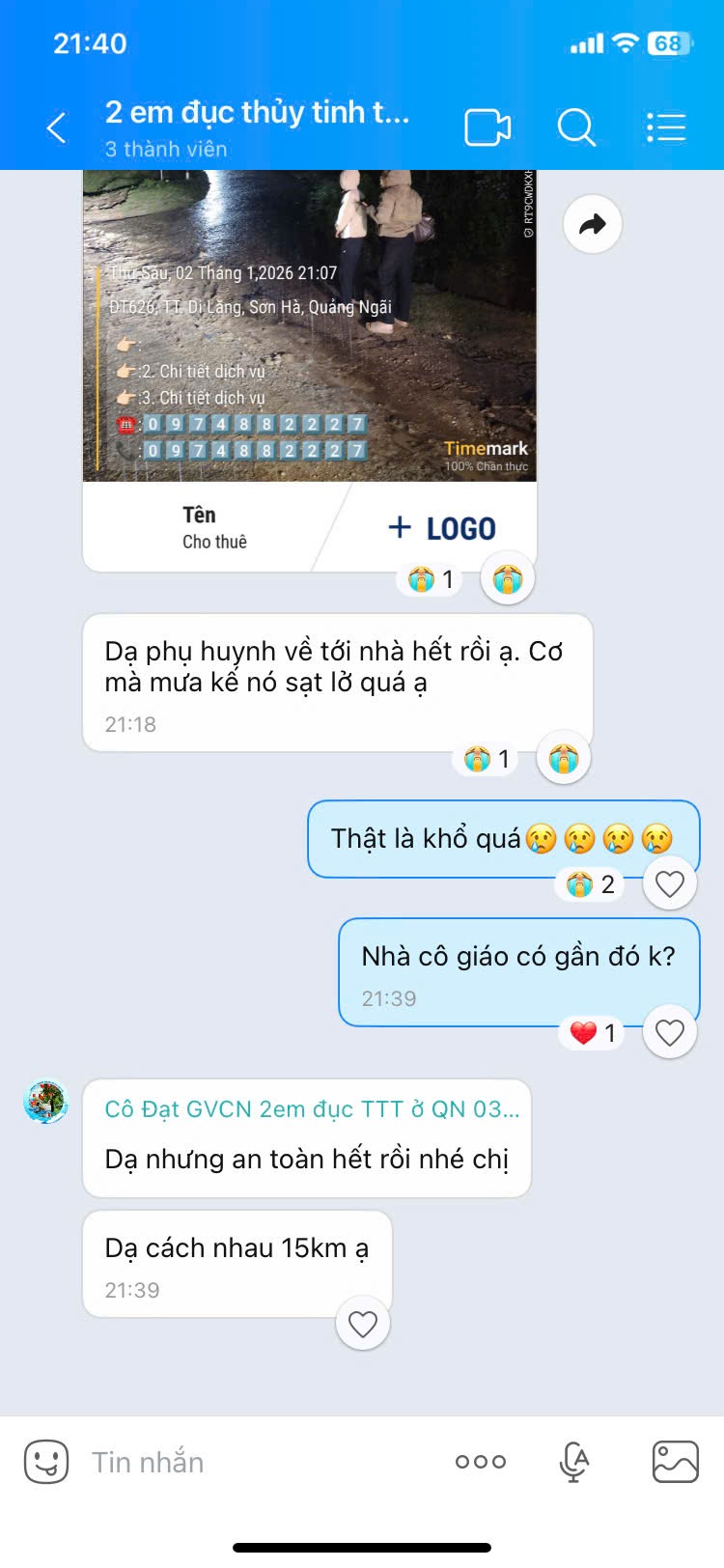
Task: Like the 'Nhà cô giáo có gần đó k?' message
Action: point(670,1033)
